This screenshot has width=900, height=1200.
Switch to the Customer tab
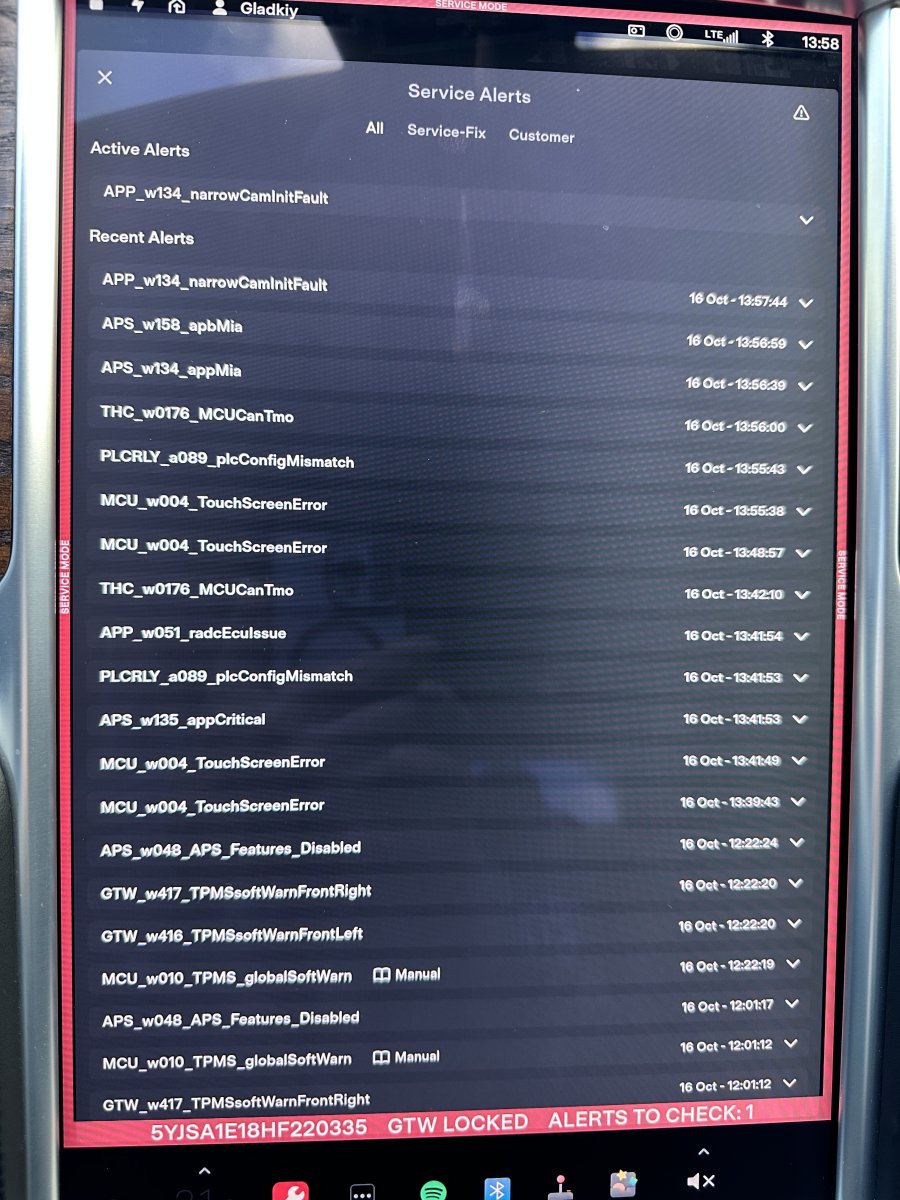tap(541, 136)
